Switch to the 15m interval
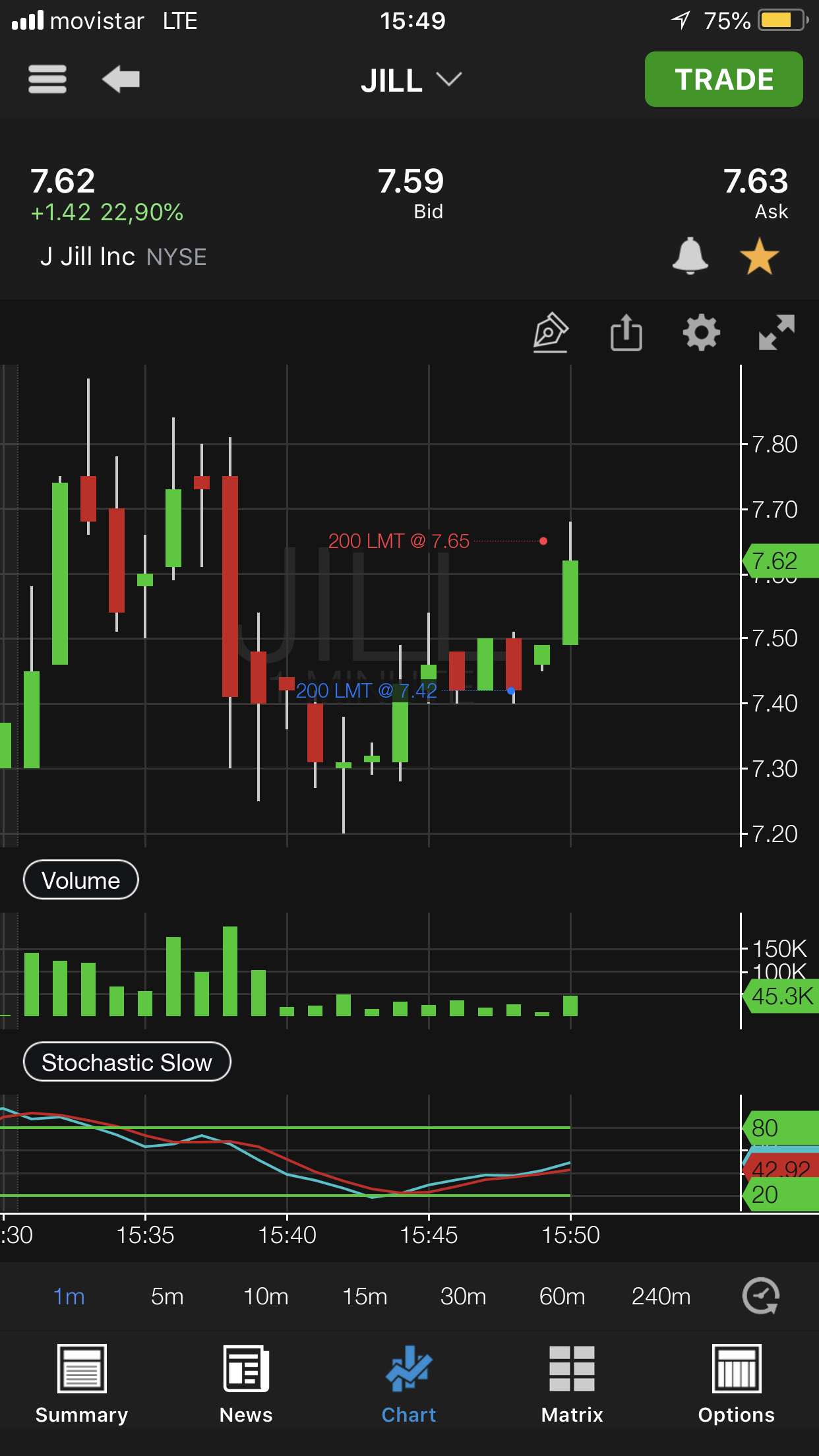Viewport: 819px width, 1456px height. pyautogui.click(x=365, y=1297)
